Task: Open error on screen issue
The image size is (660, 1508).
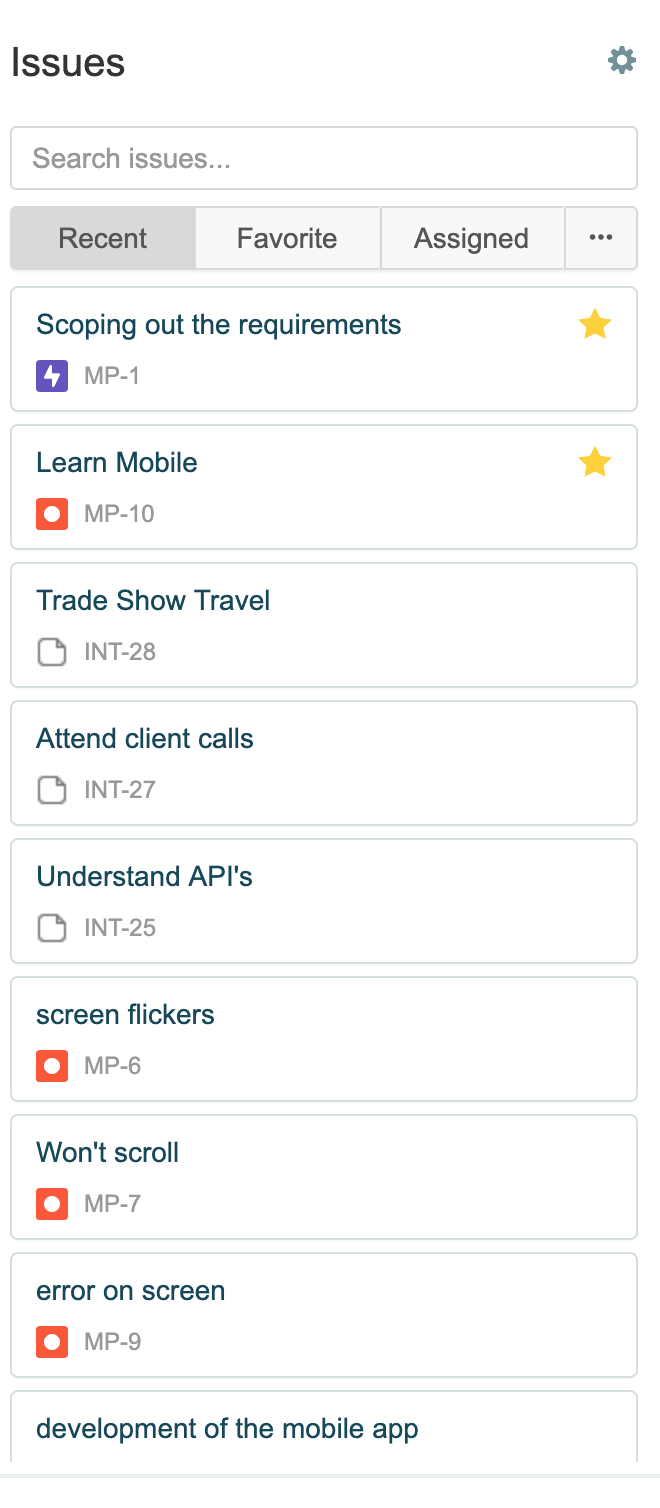Action: click(x=130, y=1291)
